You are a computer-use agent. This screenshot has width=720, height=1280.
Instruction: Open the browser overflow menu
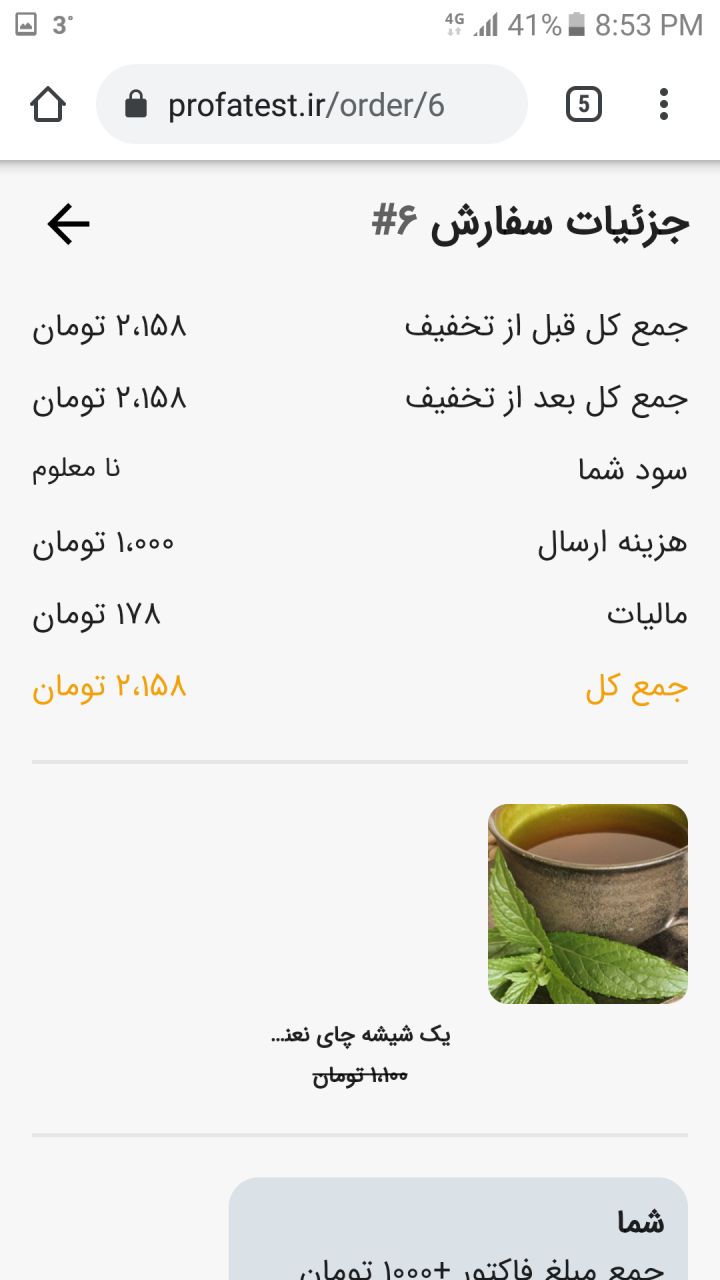tap(664, 104)
